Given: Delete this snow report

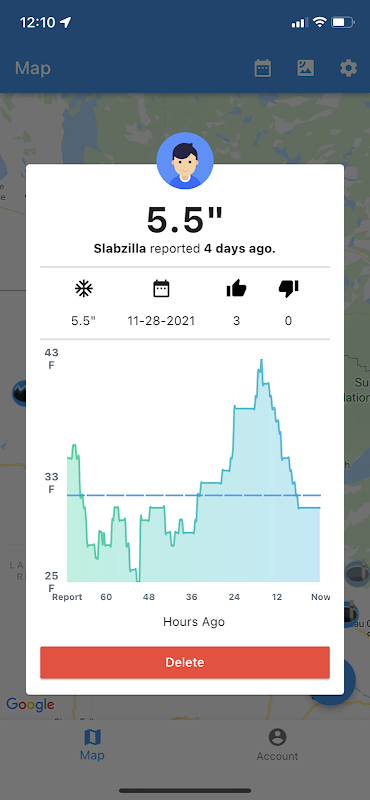Looking at the screenshot, I should click(x=185, y=662).
